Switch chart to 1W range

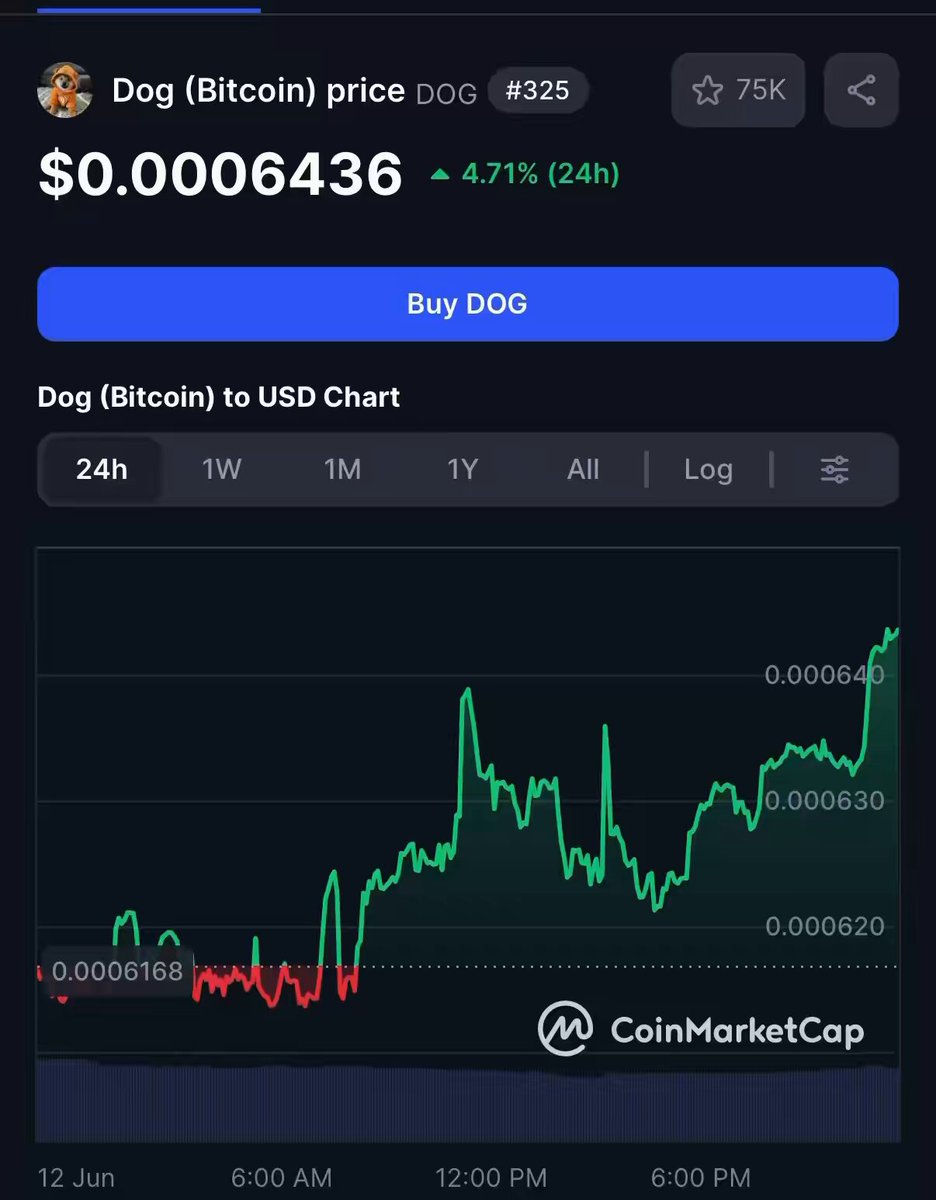click(222, 469)
